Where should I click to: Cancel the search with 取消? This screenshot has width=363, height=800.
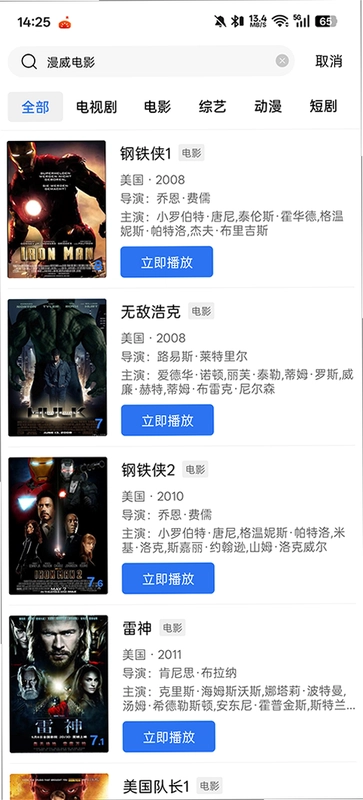pyautogui.click(x=329, y=62)
